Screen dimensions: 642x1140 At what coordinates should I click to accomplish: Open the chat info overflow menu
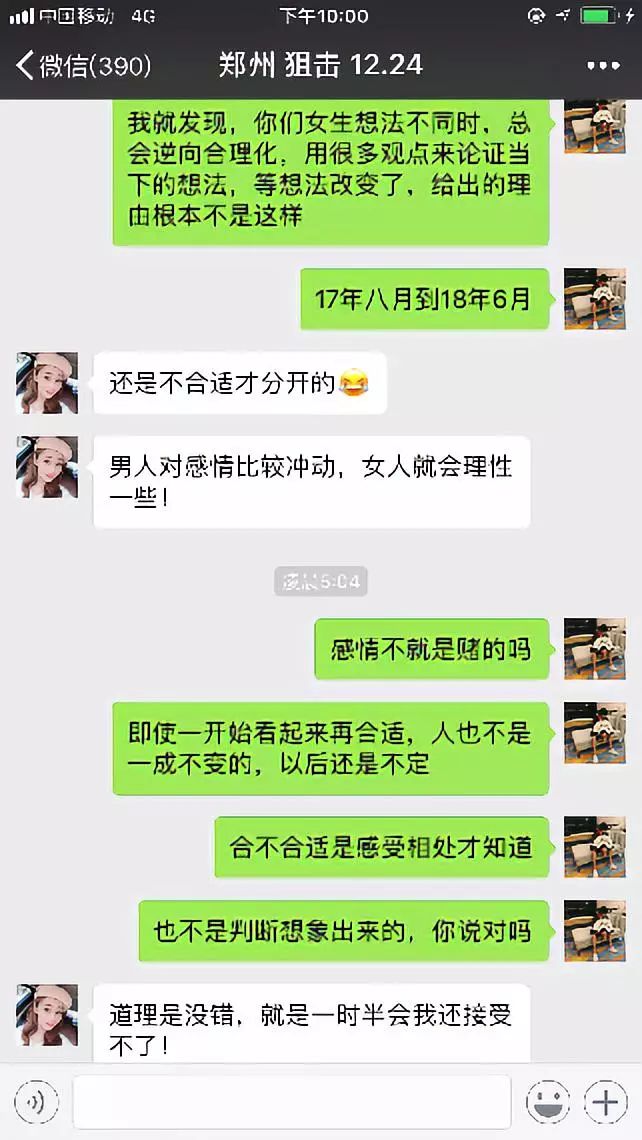[x=603, y=66]
